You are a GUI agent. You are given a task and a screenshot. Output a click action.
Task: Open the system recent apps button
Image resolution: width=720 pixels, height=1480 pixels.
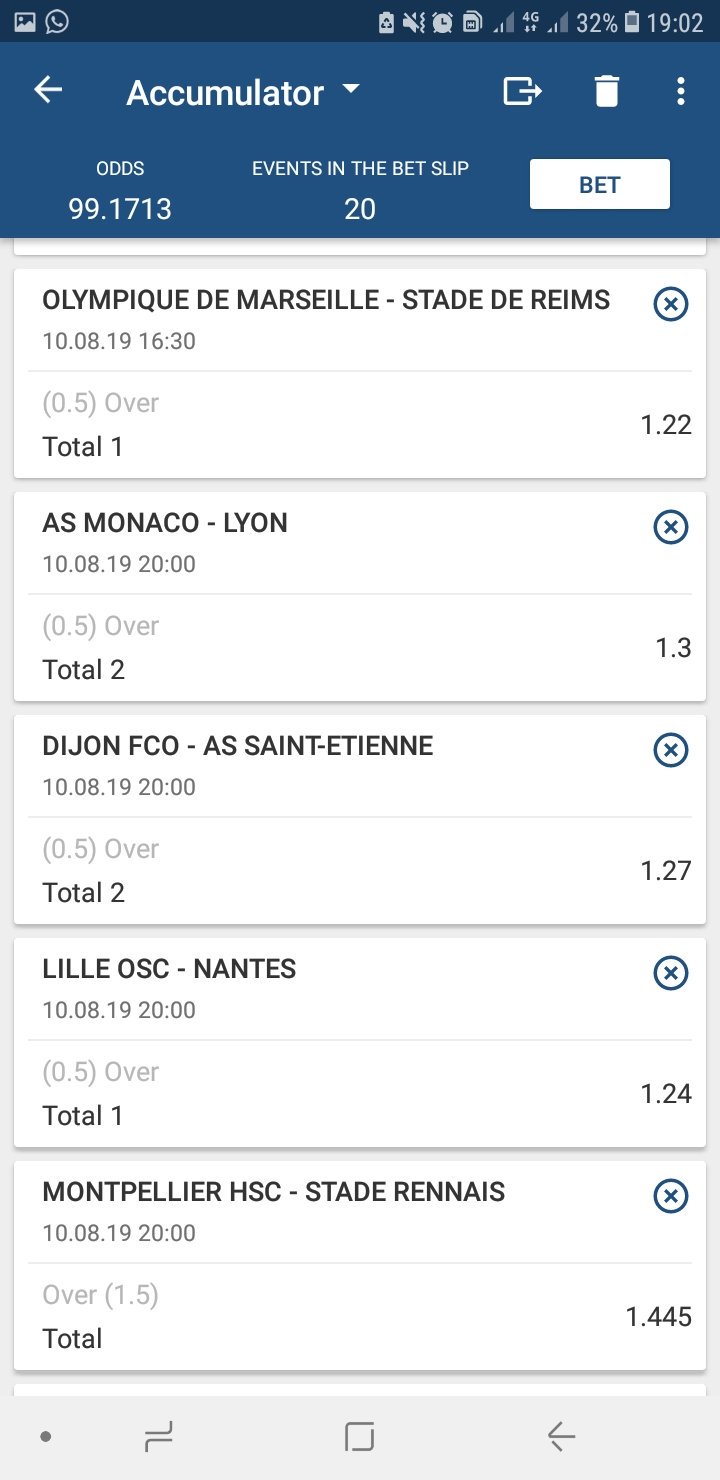[158, 1437]
